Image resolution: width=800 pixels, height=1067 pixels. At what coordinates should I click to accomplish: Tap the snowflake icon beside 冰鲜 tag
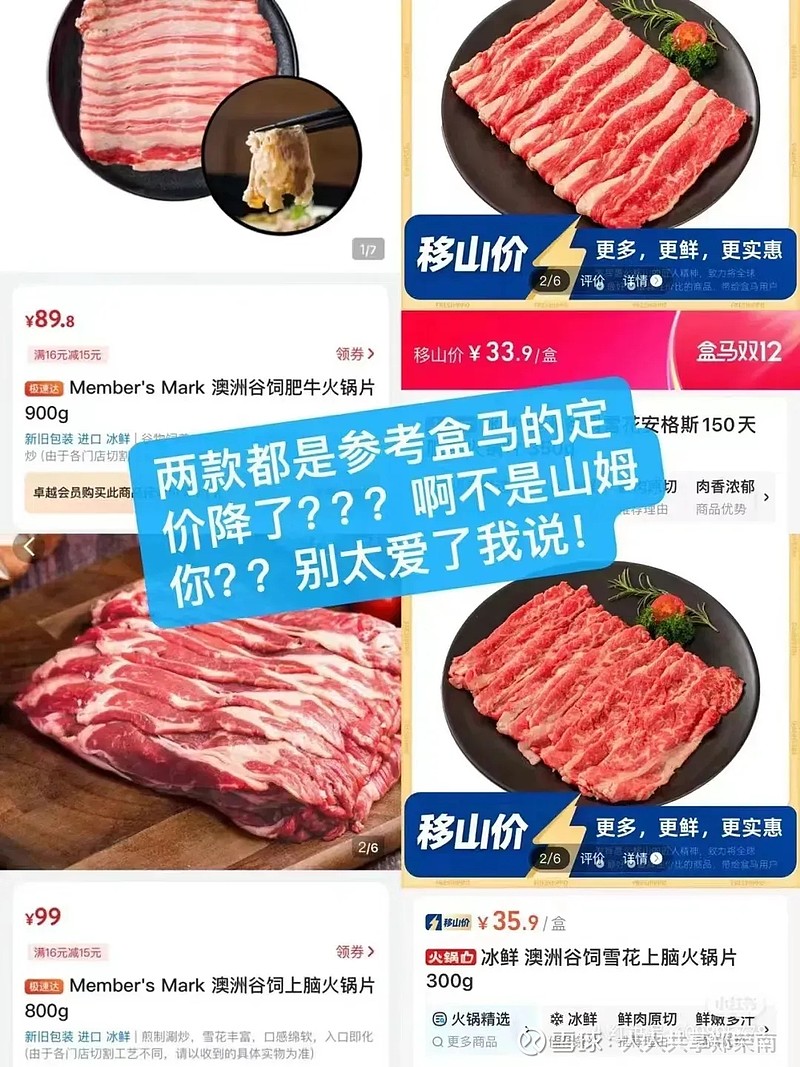coord(557,1018)
